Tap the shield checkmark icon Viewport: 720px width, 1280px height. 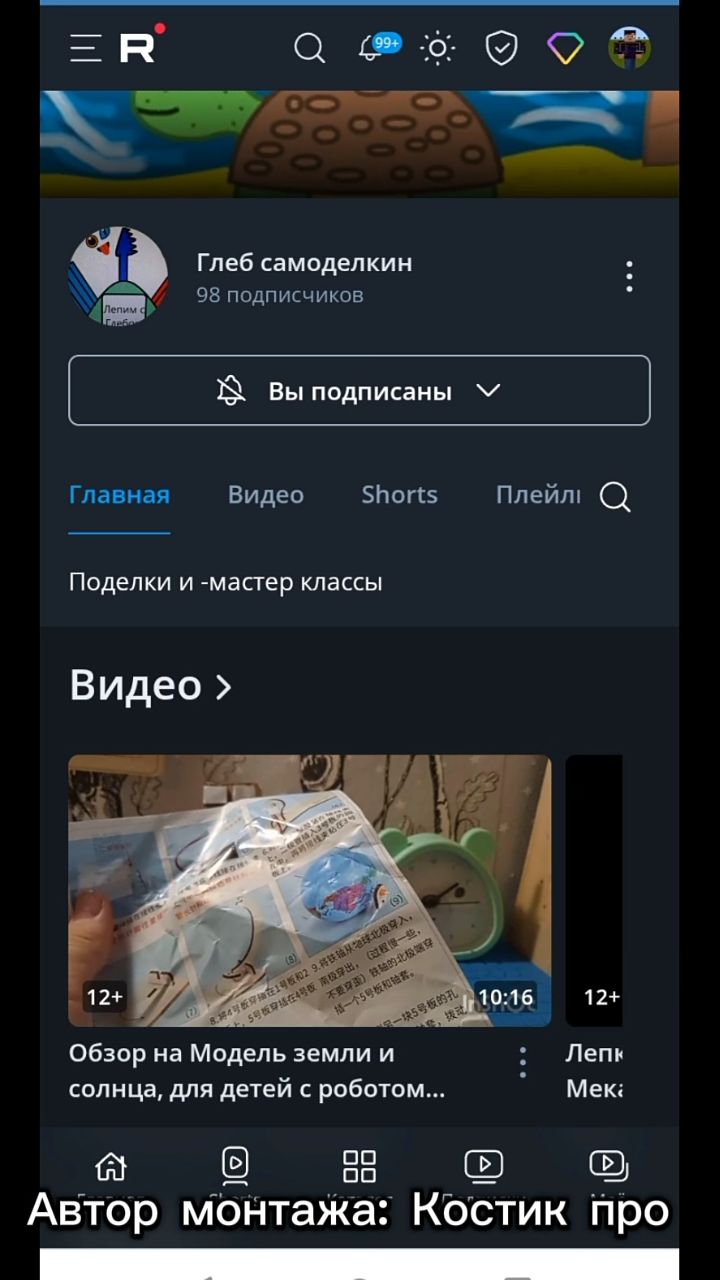(501, 48)
